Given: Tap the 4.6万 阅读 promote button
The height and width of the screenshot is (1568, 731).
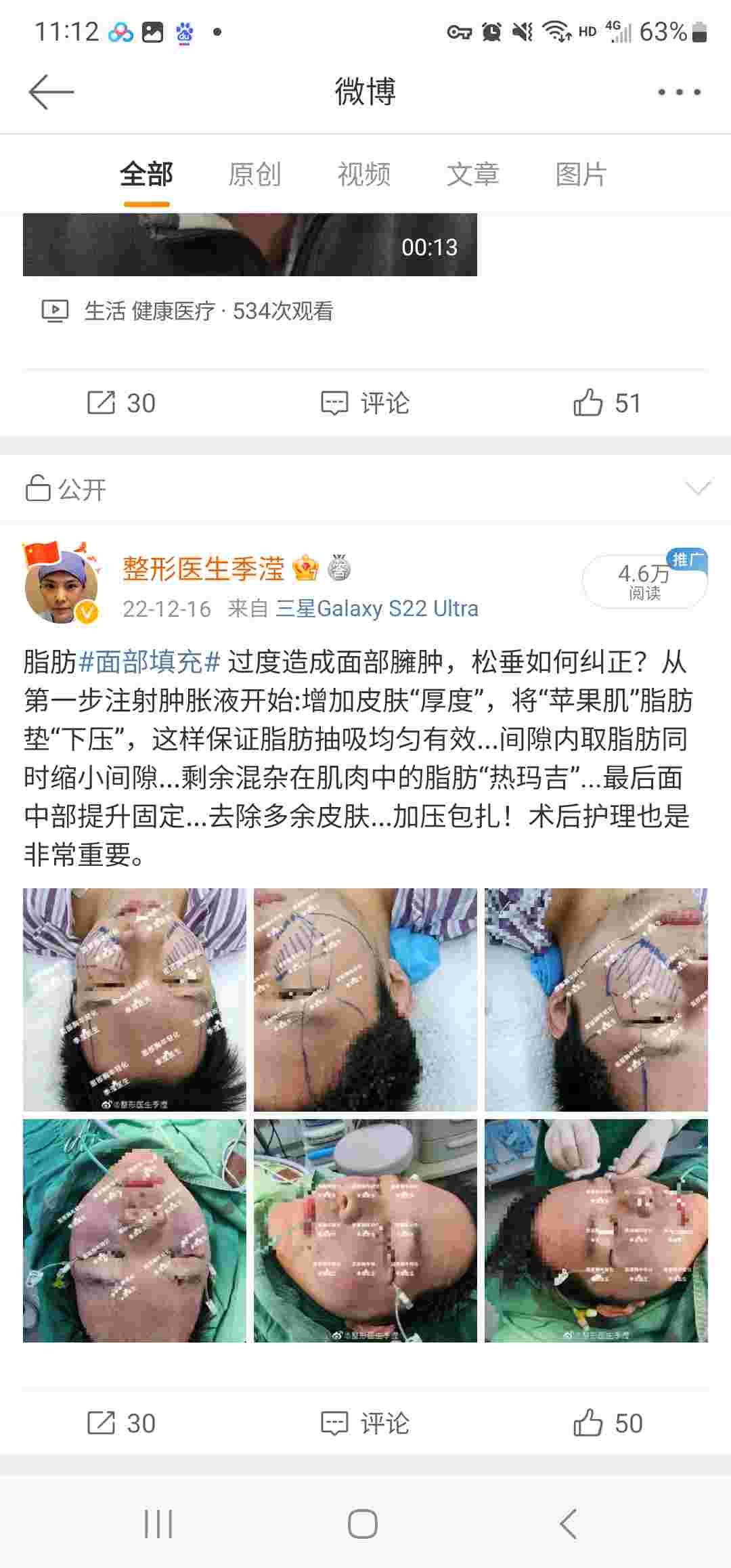Looking at the screenshot, I should [x=644, y=582].
